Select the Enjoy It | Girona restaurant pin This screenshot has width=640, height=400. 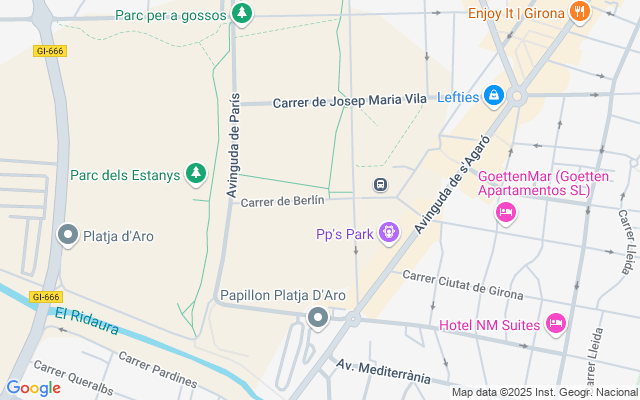pyautogui.click(x=579, y=13)
